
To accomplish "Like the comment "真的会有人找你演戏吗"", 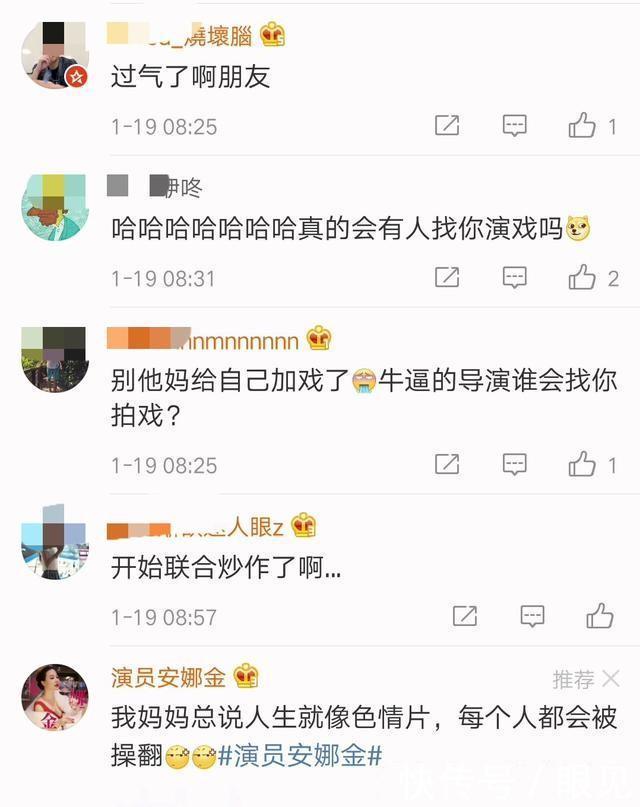I will coord(582,278).
